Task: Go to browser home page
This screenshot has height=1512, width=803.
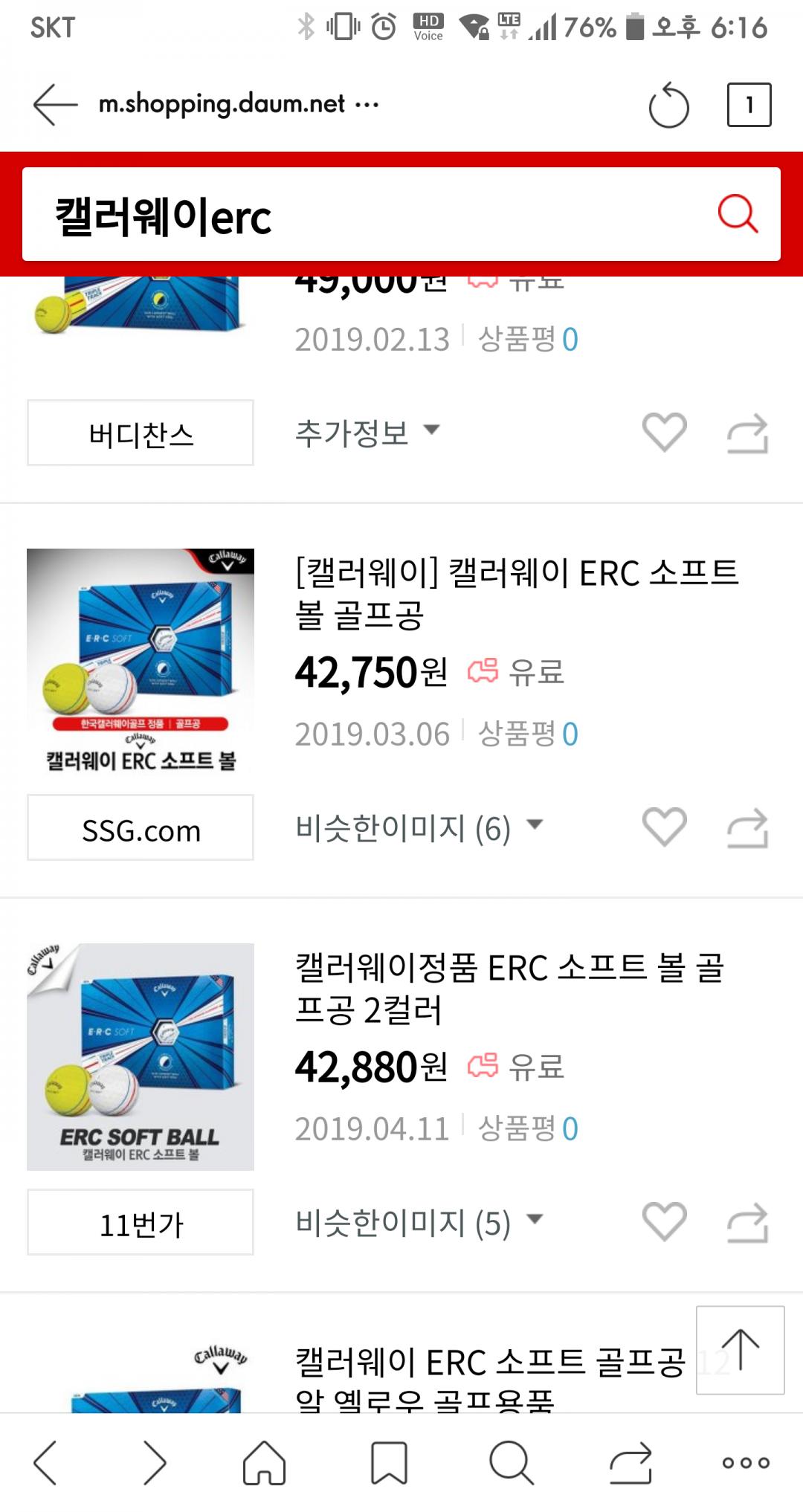Action: pyautogui.click(x=264, y=1463)
